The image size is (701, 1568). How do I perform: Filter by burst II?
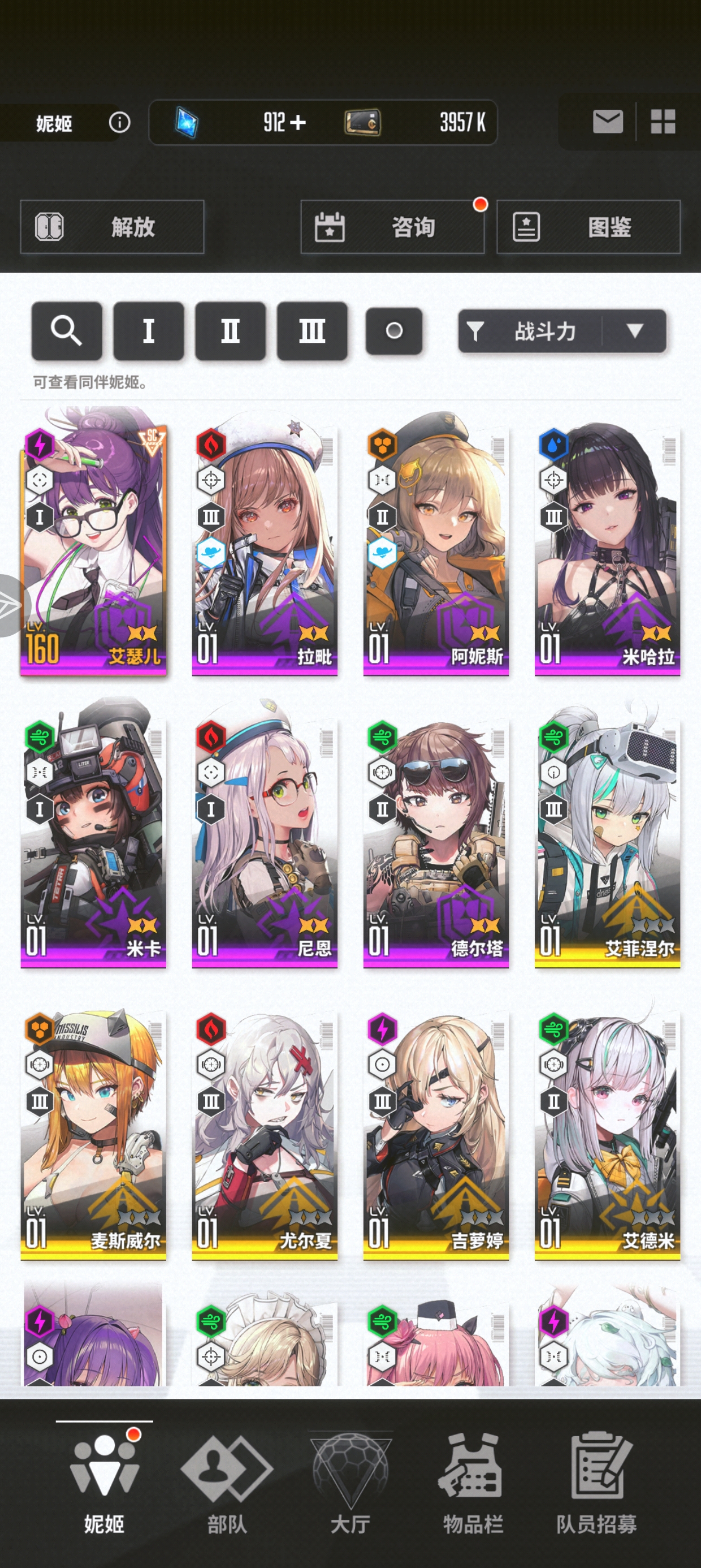pyautogui.click(x=230, y=331)
